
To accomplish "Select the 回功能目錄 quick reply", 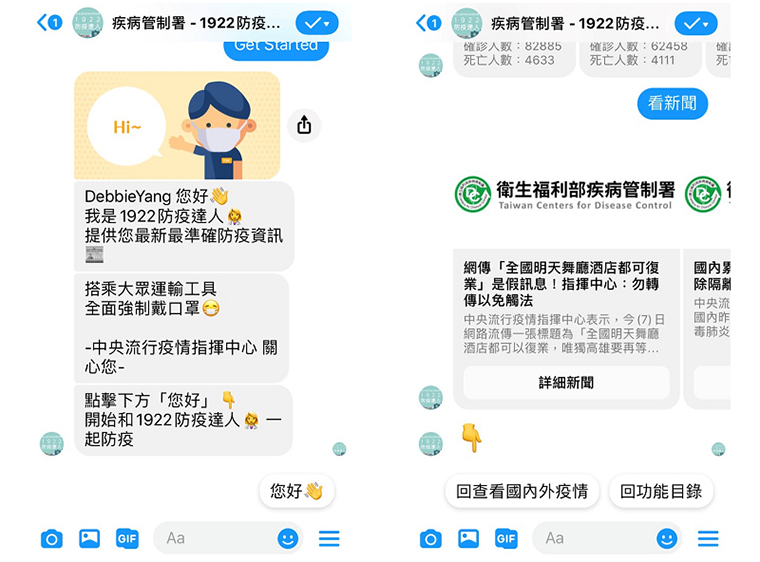I will [661, 491].
